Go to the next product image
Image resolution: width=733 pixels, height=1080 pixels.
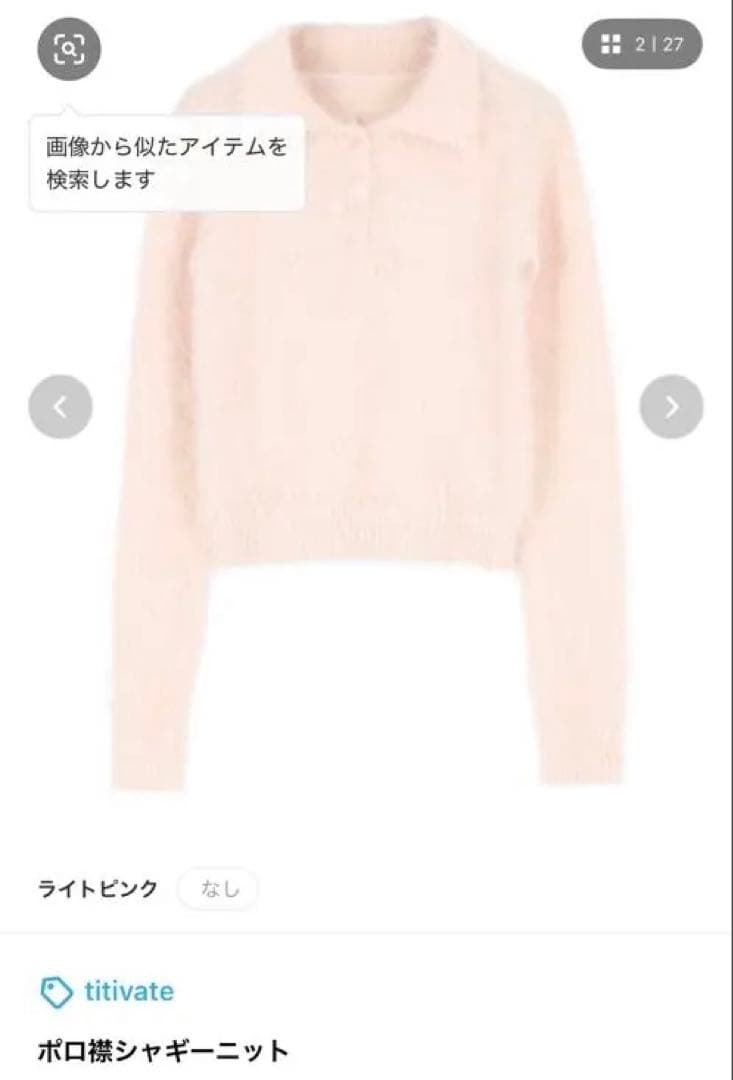pyautogui.click(x=671, y=406)
